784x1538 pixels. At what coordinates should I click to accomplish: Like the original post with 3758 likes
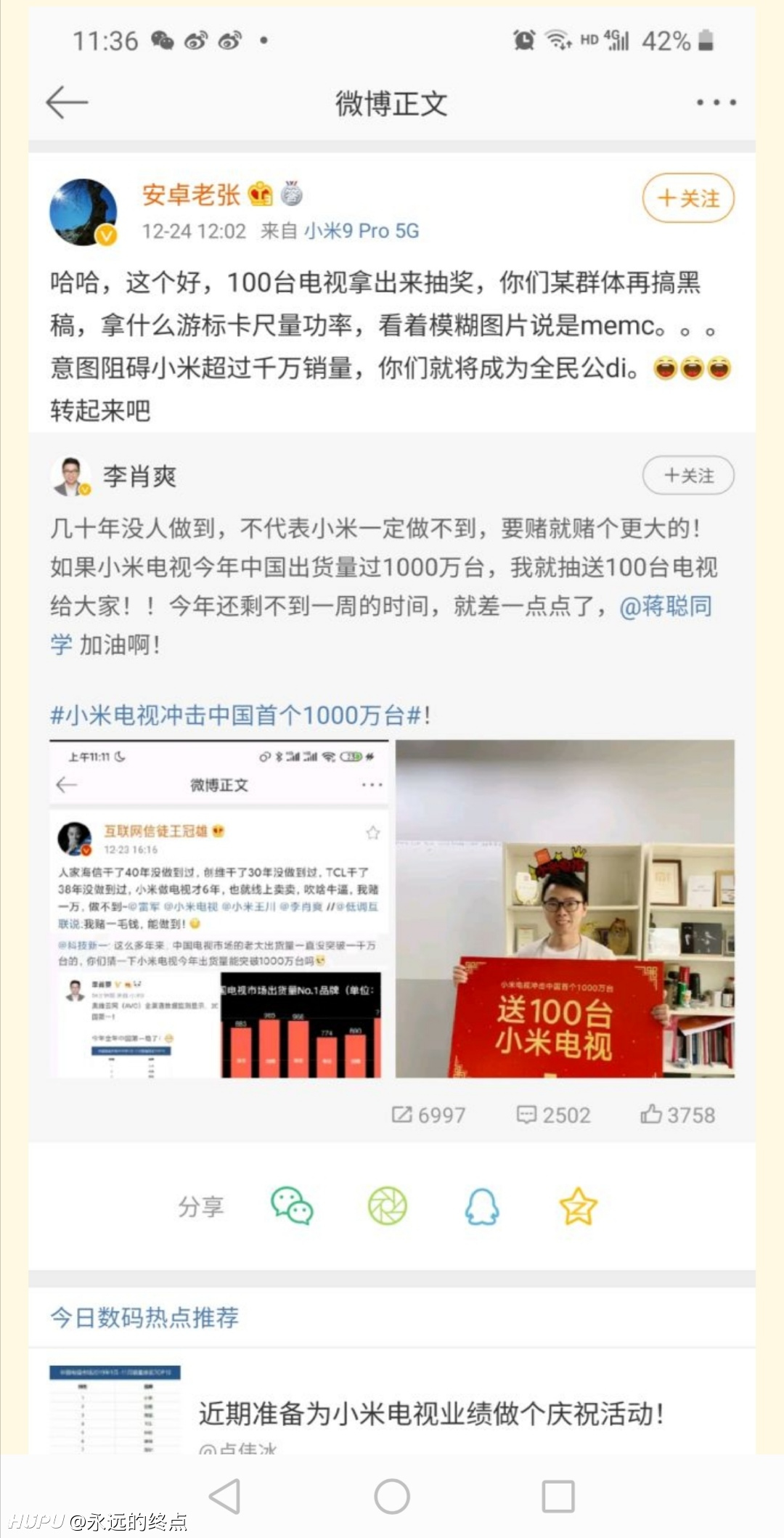677,1115
